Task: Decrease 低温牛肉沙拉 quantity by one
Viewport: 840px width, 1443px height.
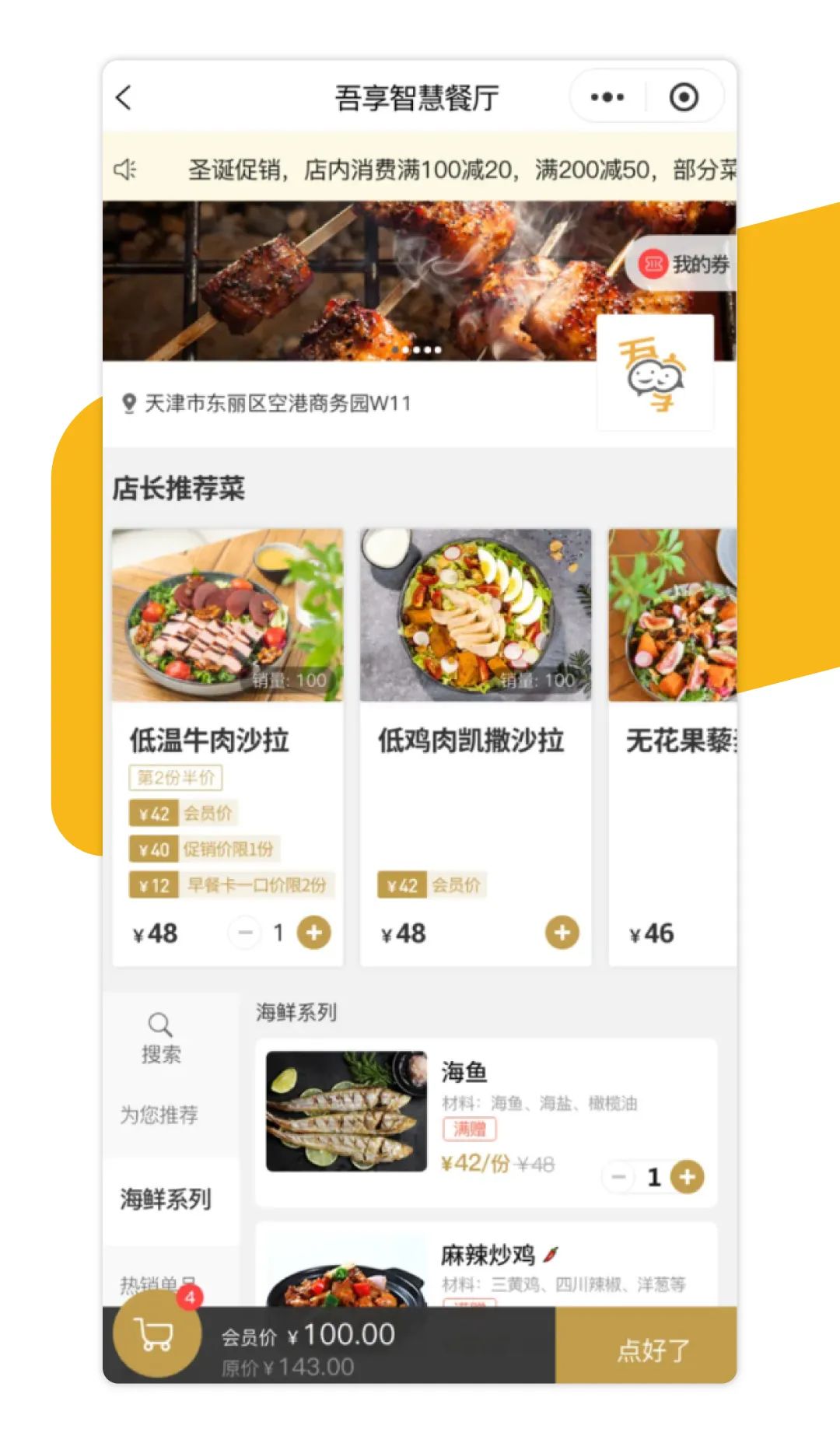Action: (245, 933)
